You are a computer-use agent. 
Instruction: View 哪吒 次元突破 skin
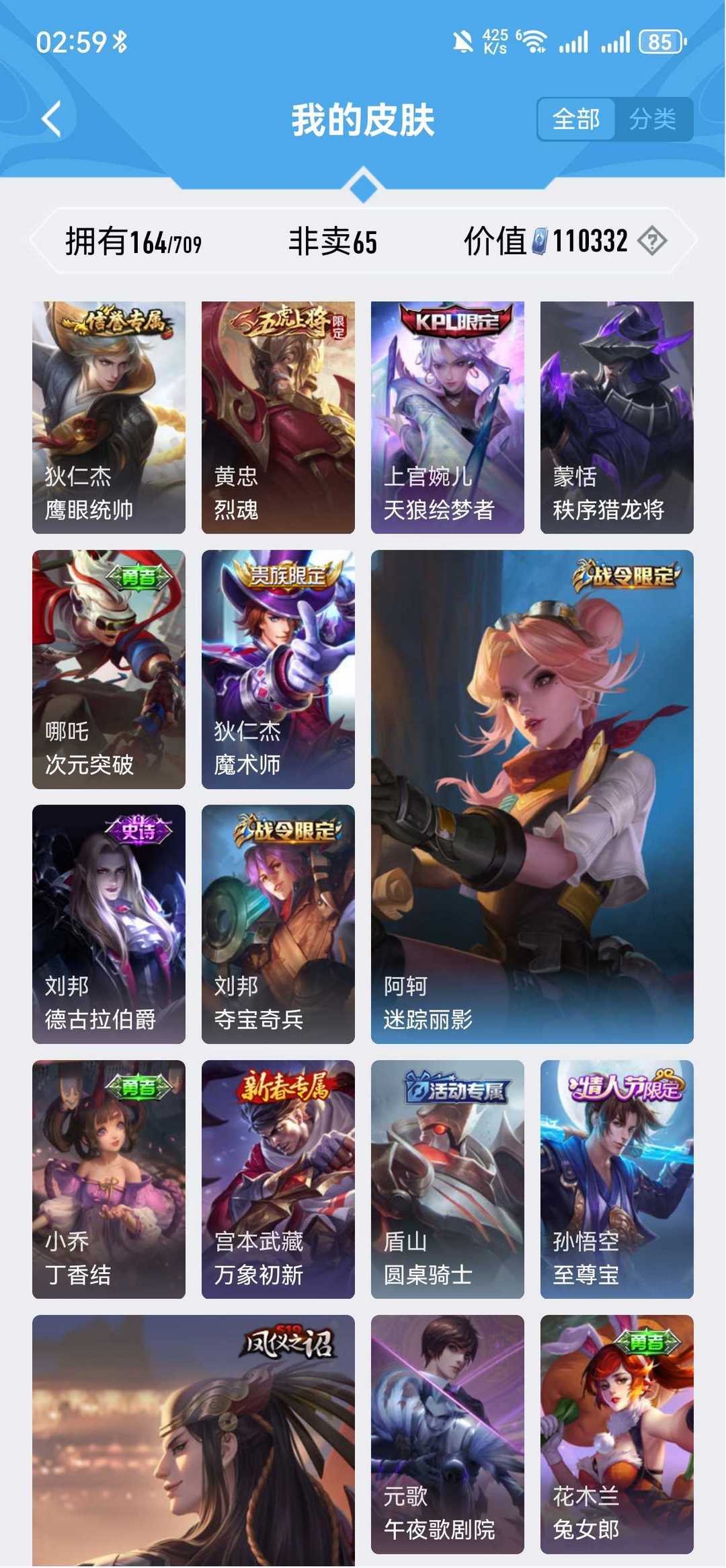[109, 669]
